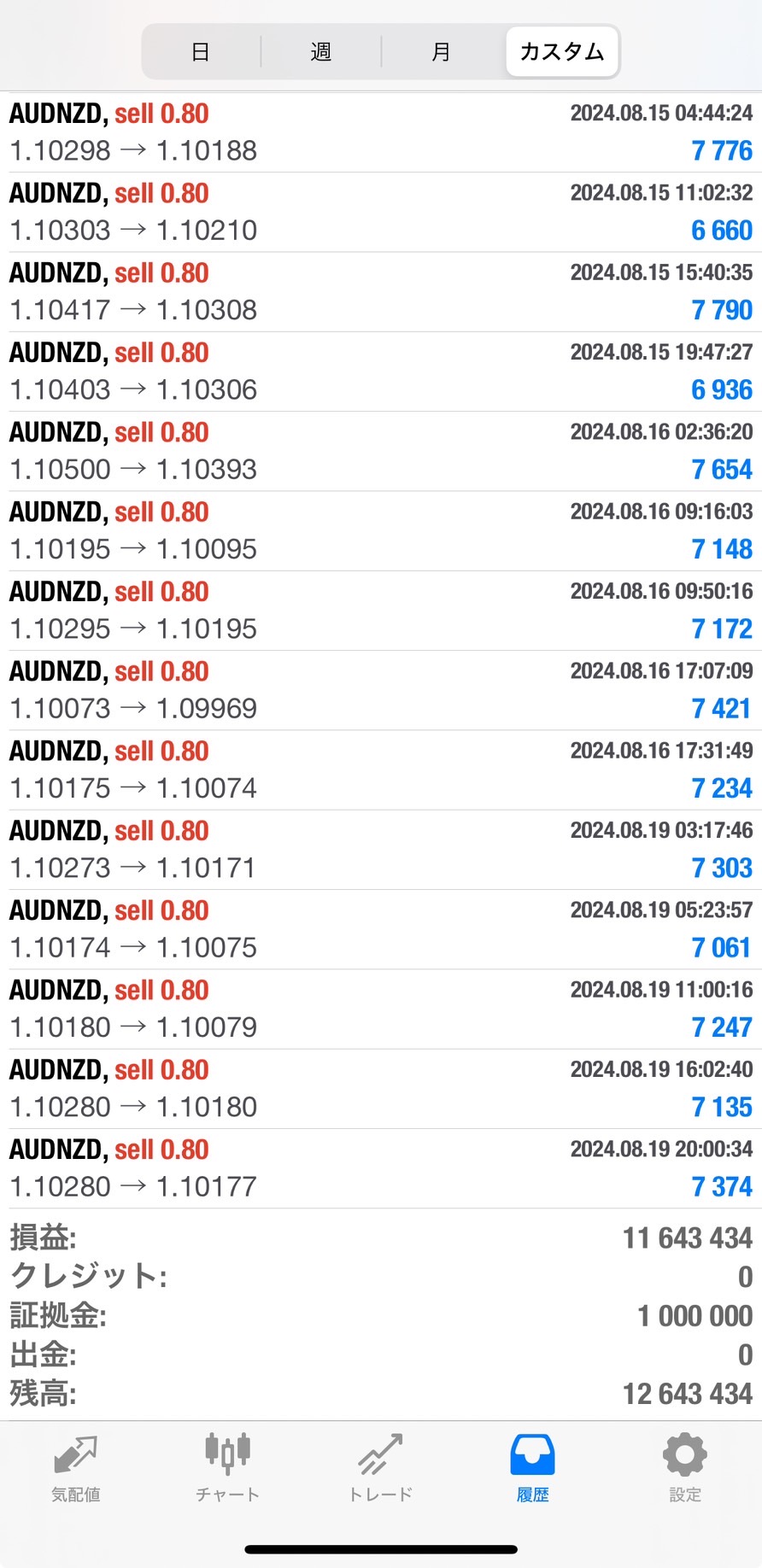The image size is (762, 1568).
Task: View the trade closed 2024.08.19 03:17:46
Action: 380,850
